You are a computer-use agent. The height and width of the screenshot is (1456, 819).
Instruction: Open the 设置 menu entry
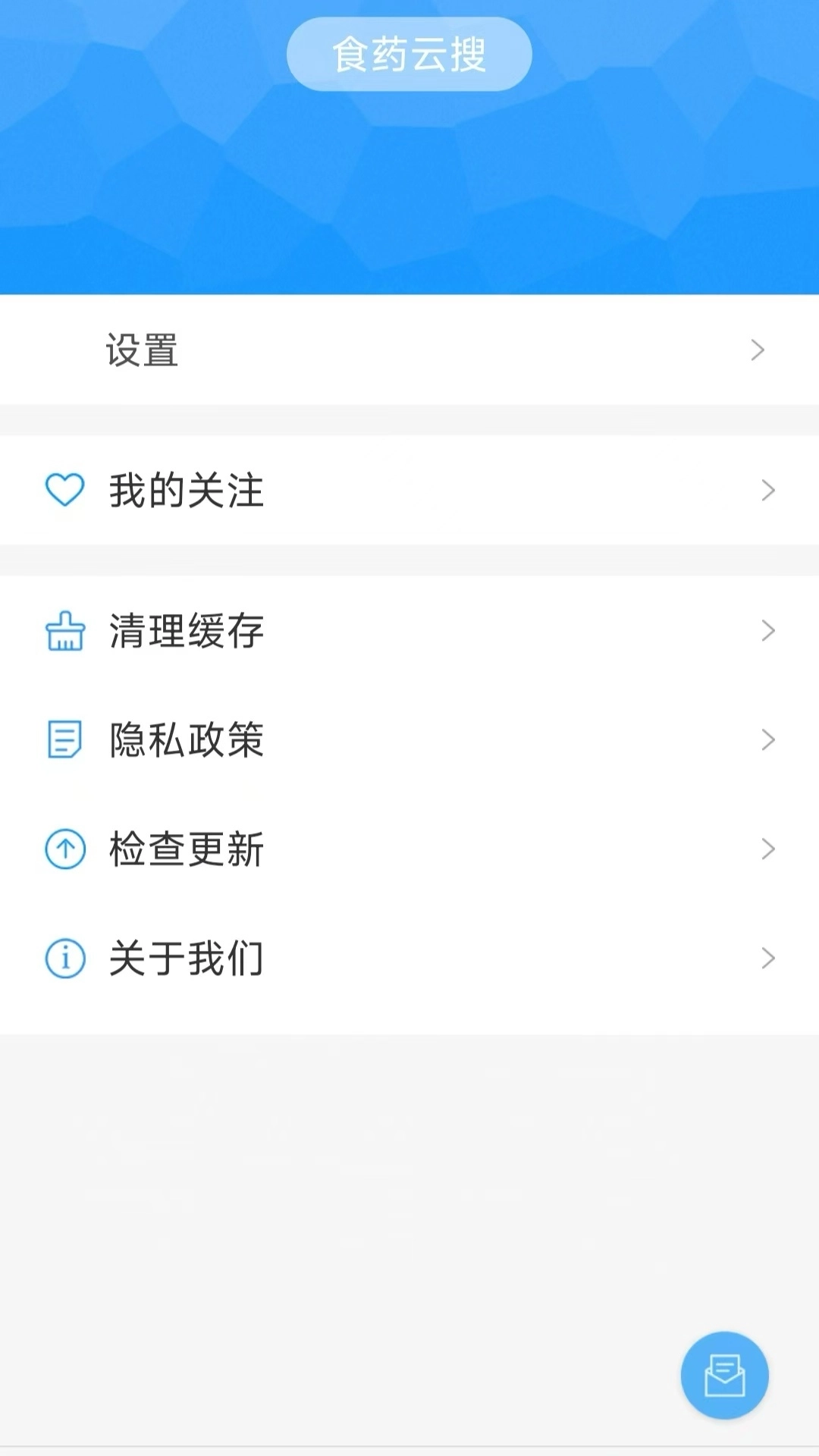pos(303,350)
